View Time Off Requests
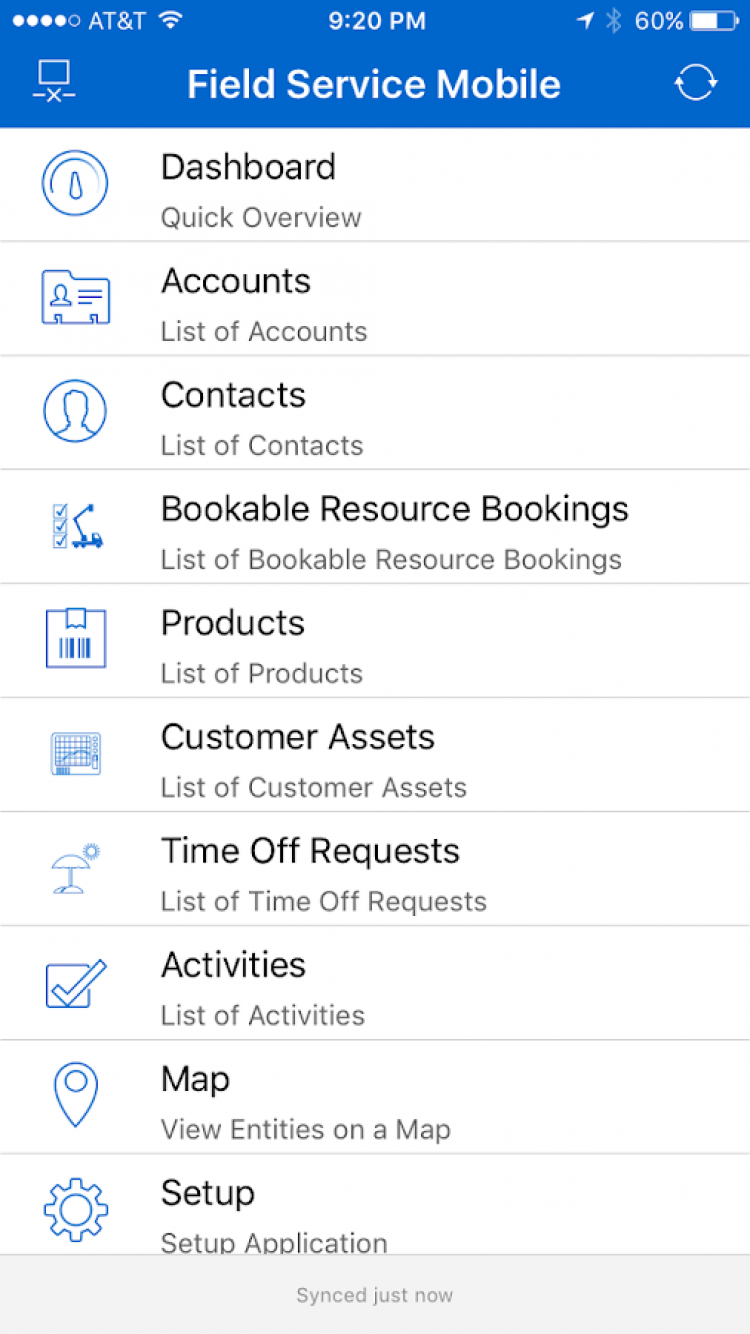 pos(375,870)
